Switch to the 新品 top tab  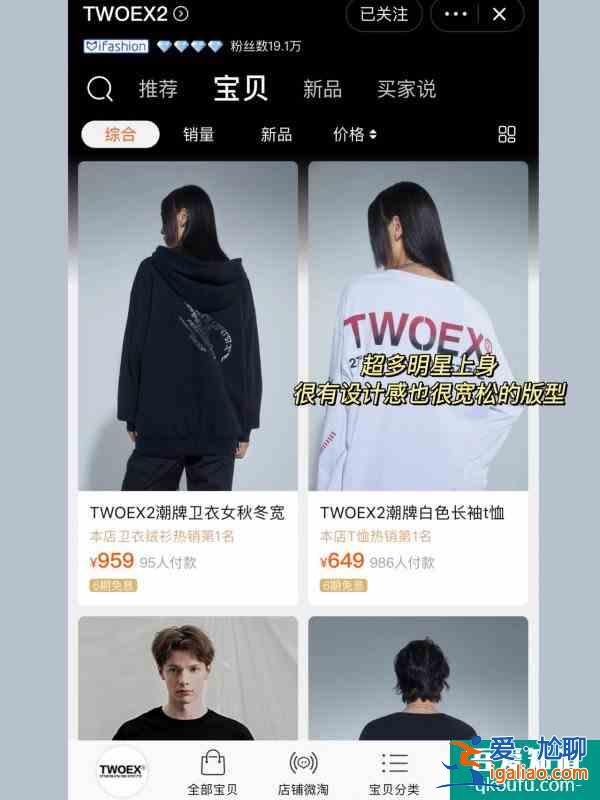point(322,89)
